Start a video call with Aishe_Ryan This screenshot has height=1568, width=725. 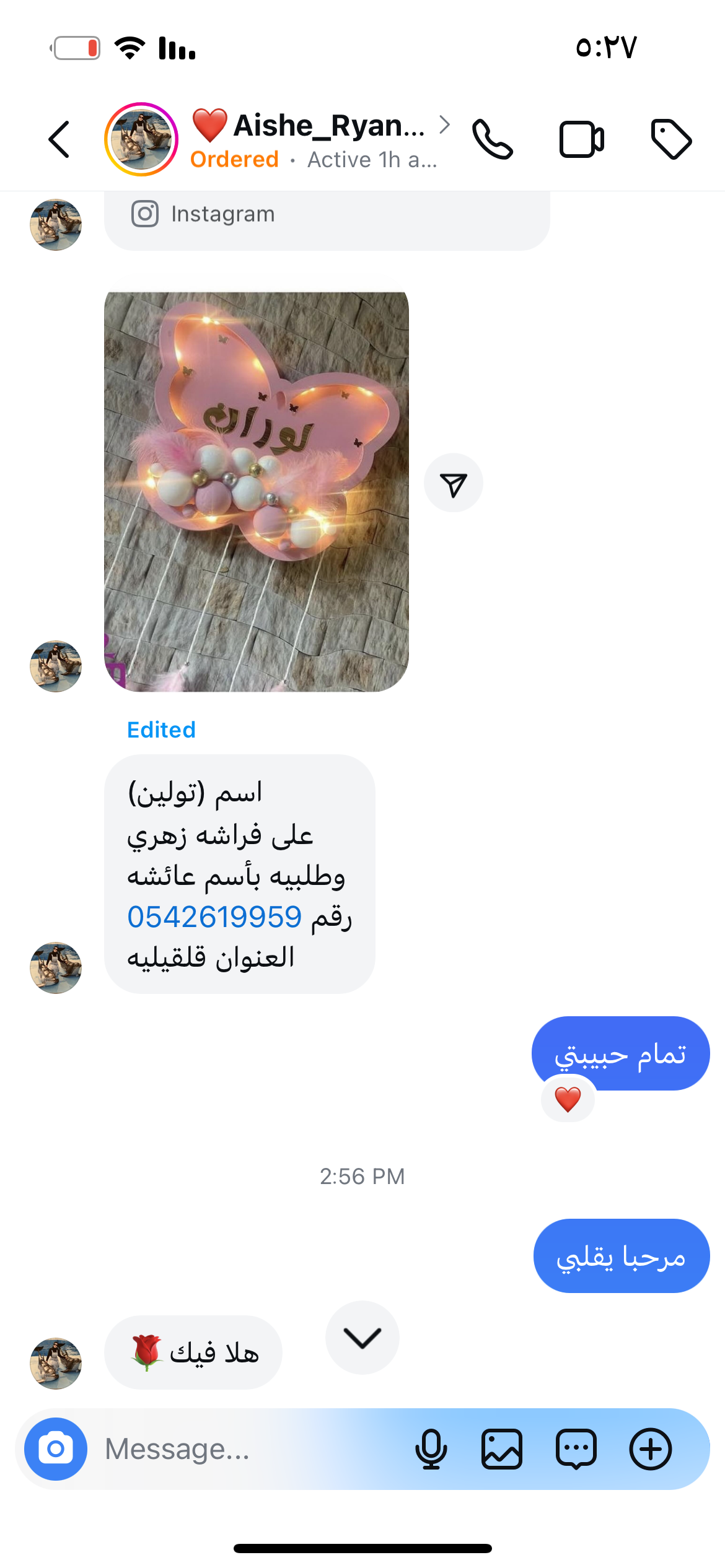tap(581, 139)
